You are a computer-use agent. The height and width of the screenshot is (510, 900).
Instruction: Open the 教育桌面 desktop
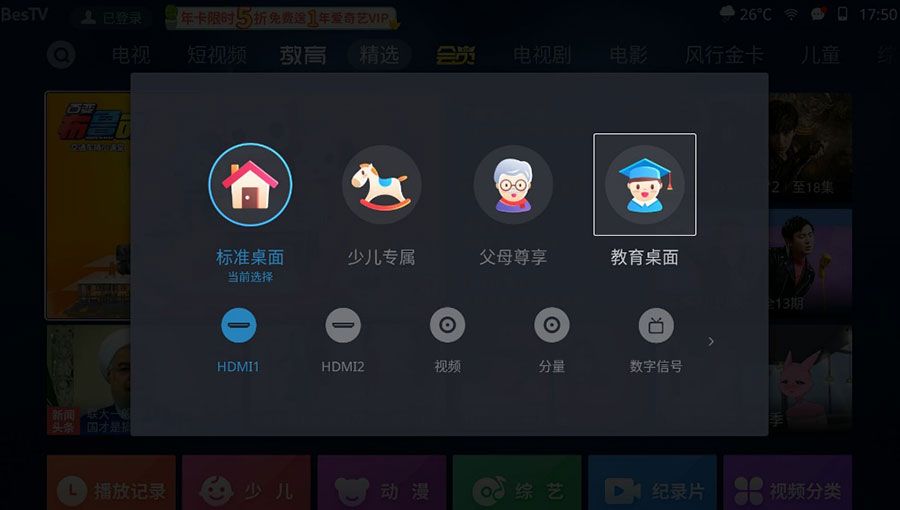point(645,186)
